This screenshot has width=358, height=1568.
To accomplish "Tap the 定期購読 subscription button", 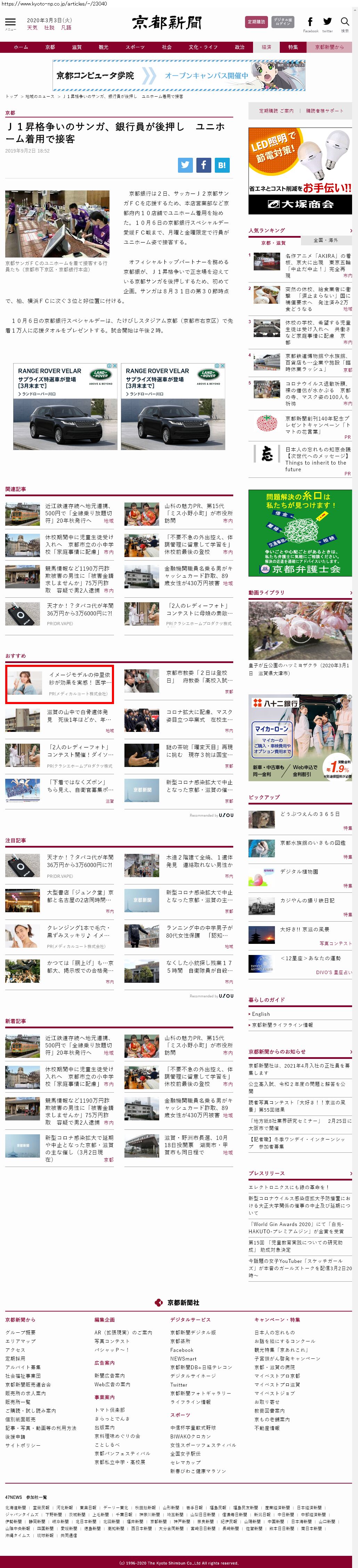I will 256,22.
